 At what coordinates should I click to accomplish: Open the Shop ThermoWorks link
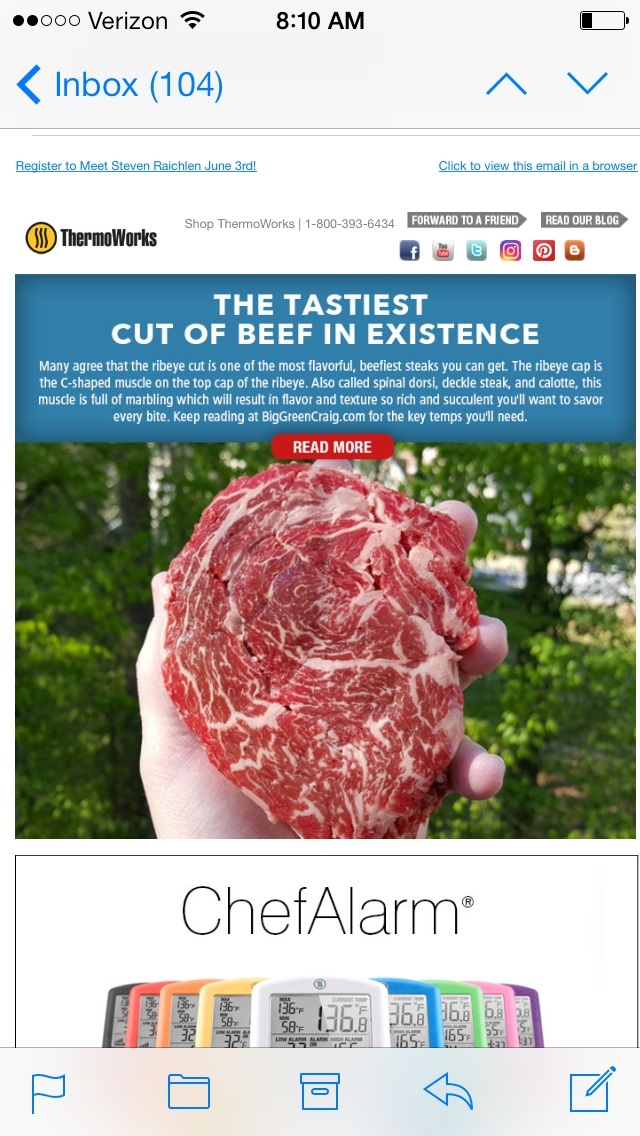point(239,224)
